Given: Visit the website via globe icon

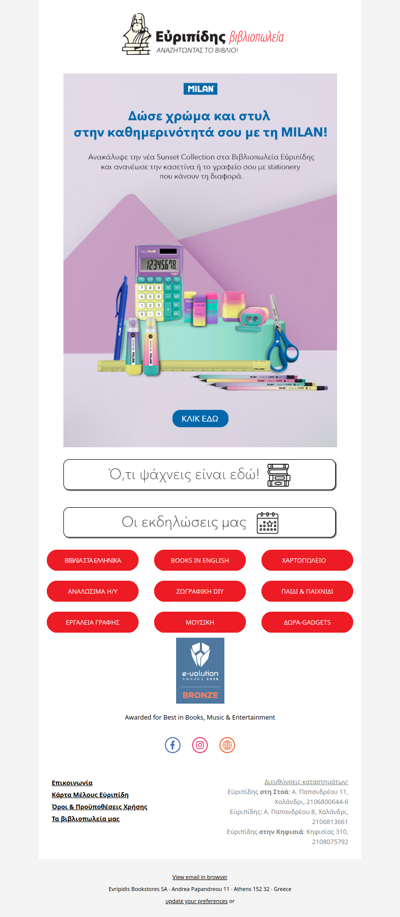Looking at the screenshot, I should (x=227, y=745).
